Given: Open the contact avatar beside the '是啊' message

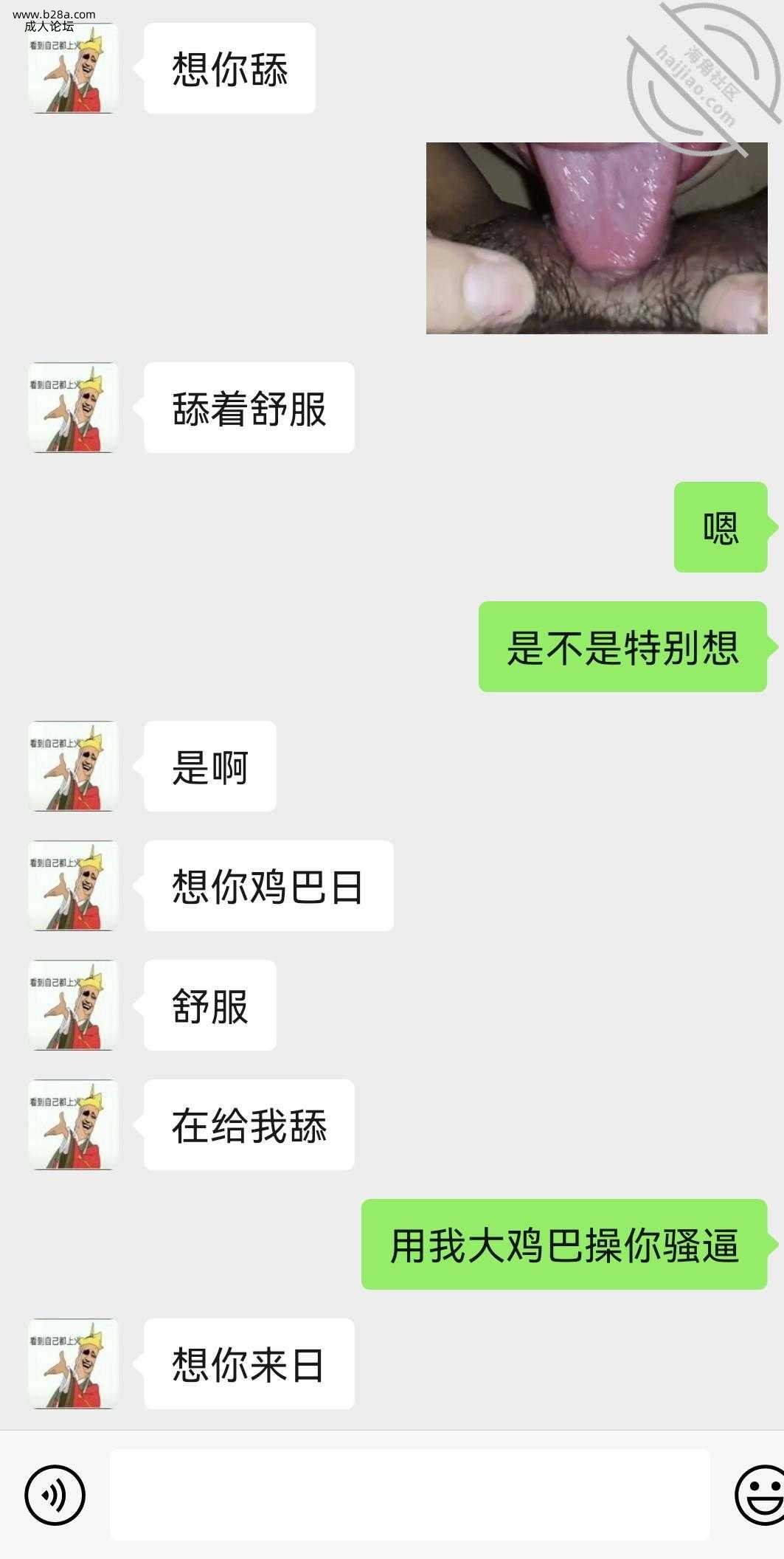Looking at the screenshot, I should [73, 766].
